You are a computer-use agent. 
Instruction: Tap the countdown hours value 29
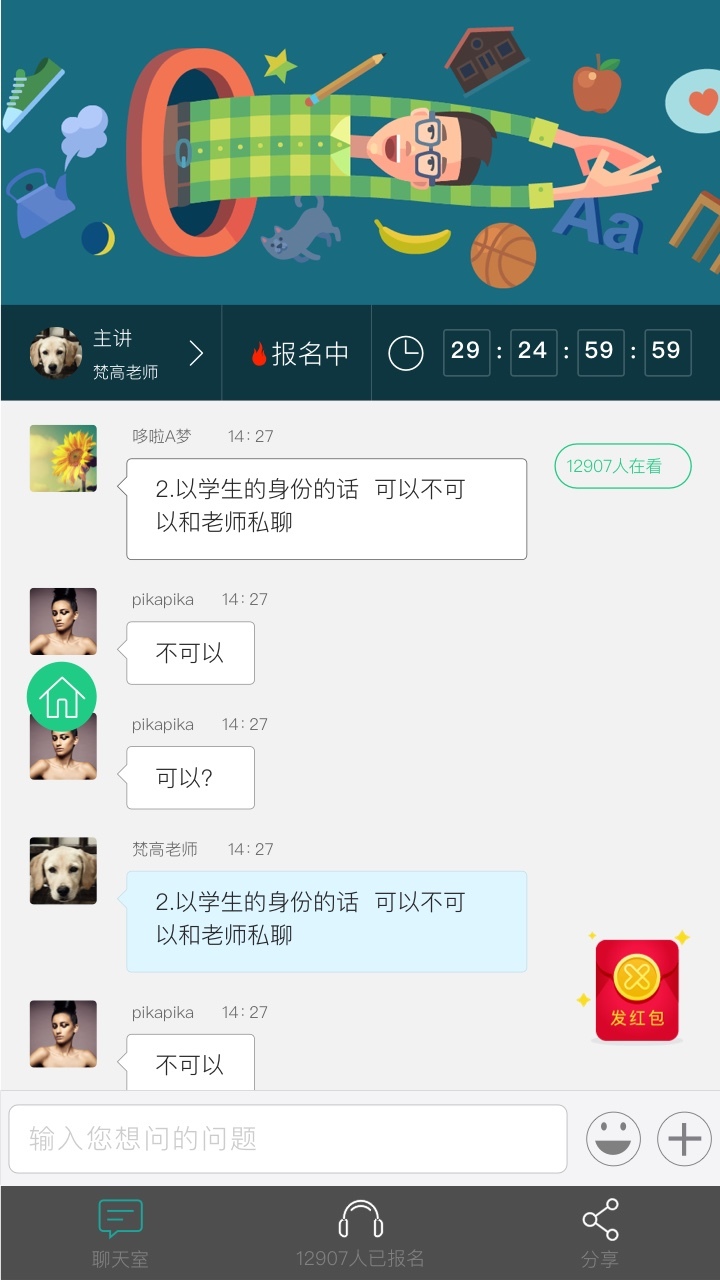(466, 353)
